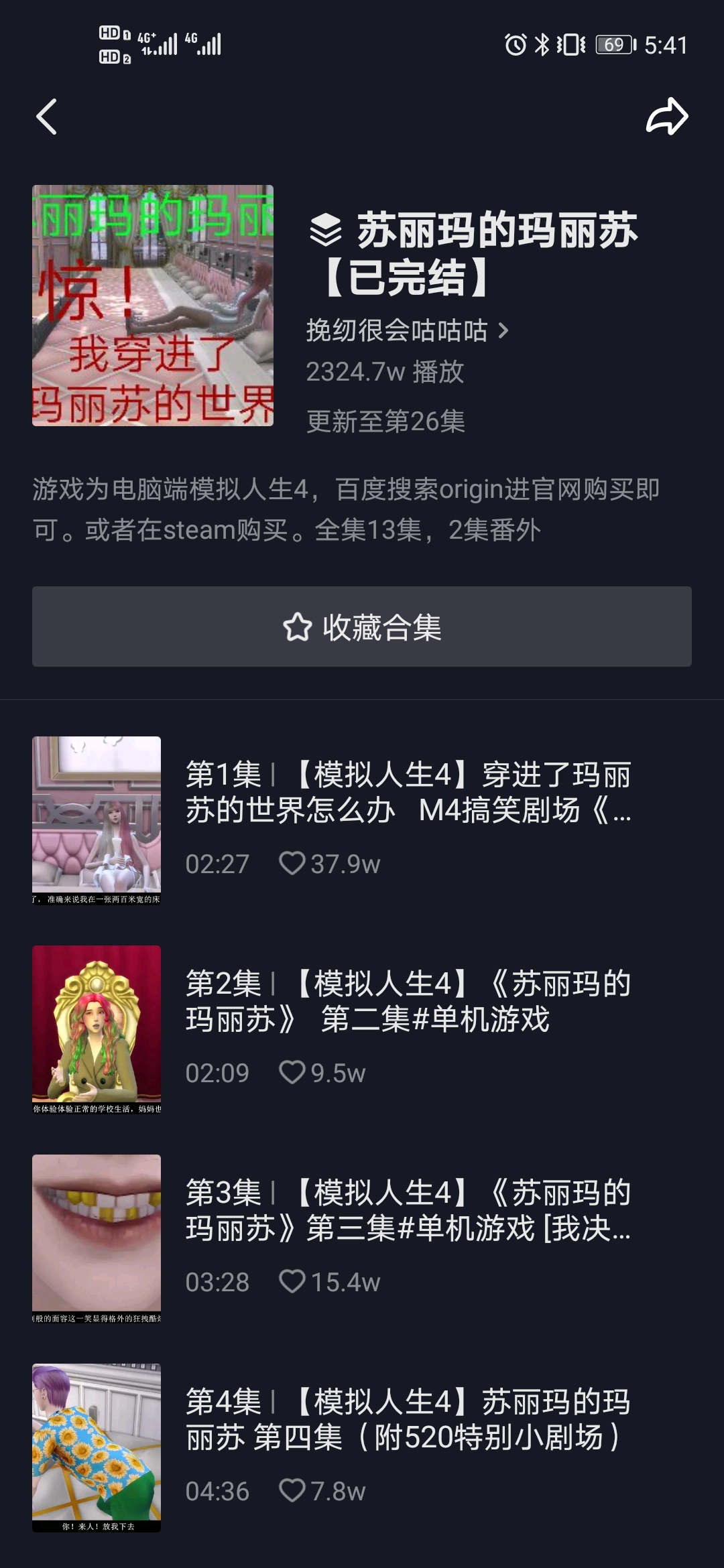This screenshot has width=724, height=1568.
Task: Go back using the top-left arrow
Action: 47,117
